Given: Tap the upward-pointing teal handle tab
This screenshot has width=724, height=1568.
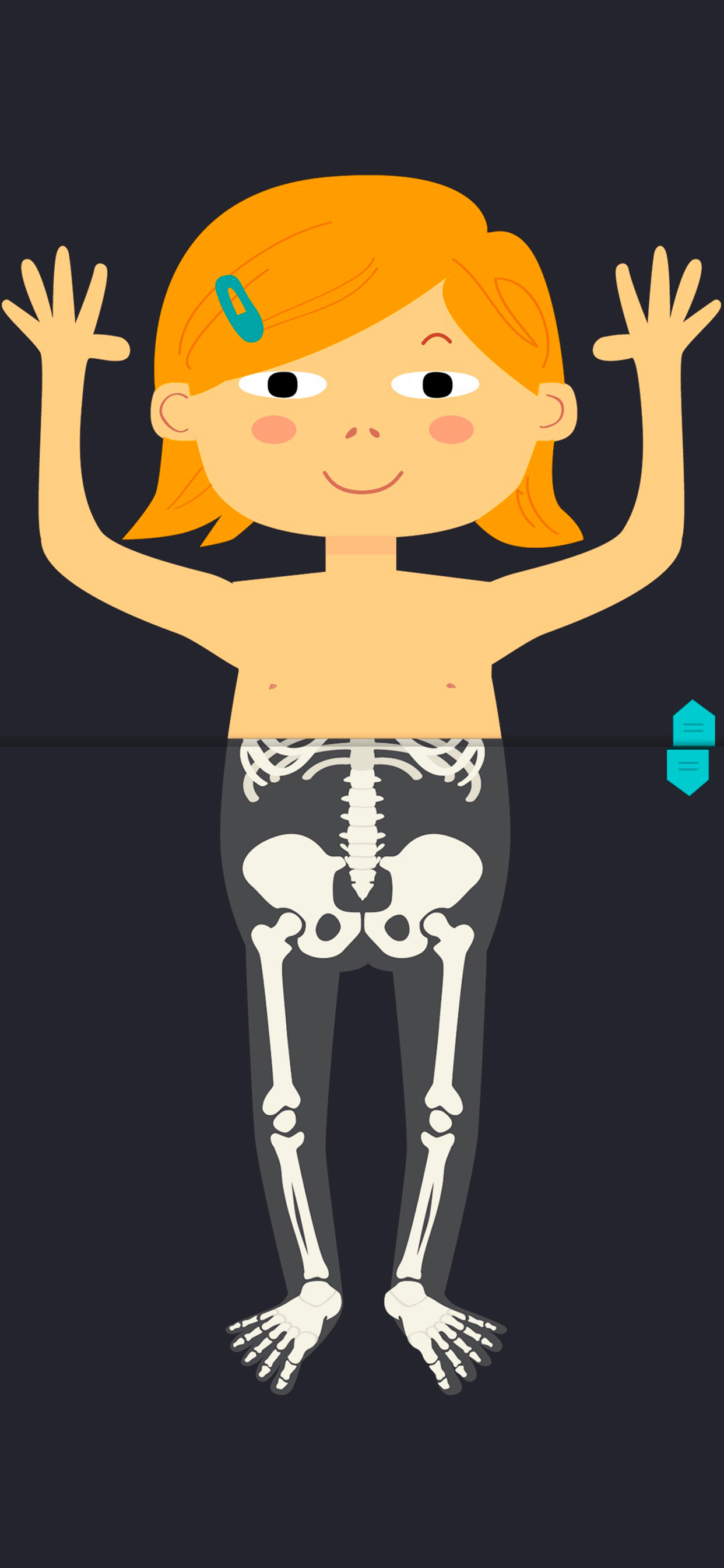Looking at the screenshot, I should coord(694,723).
